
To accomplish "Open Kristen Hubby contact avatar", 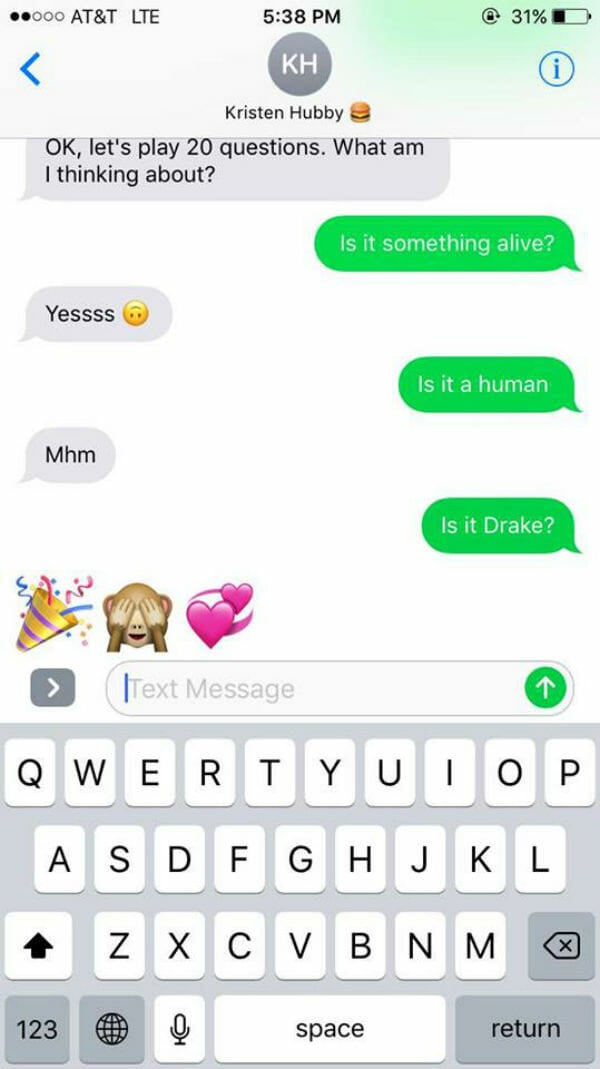I will pyautogui.click(x=299, y=64).
